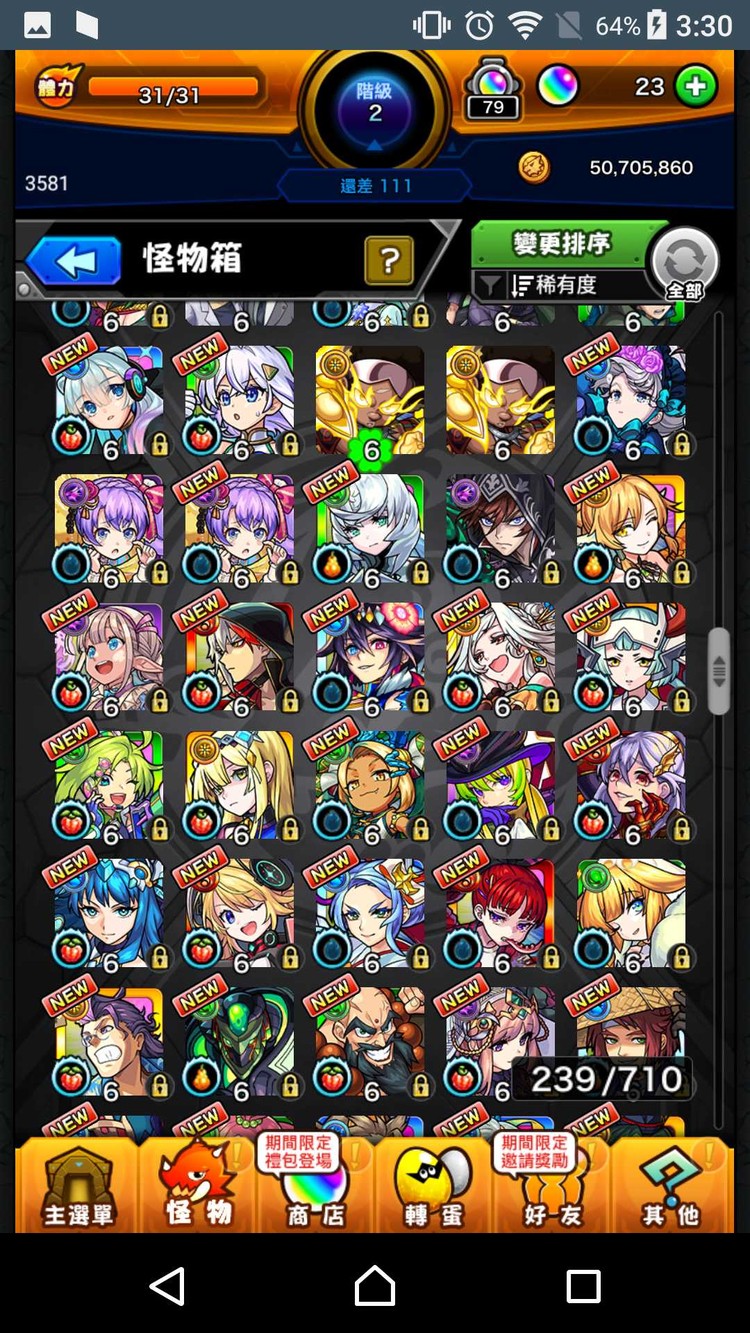Open the question mark help button
750x1333 pixels.
click(x=389, y=262)
